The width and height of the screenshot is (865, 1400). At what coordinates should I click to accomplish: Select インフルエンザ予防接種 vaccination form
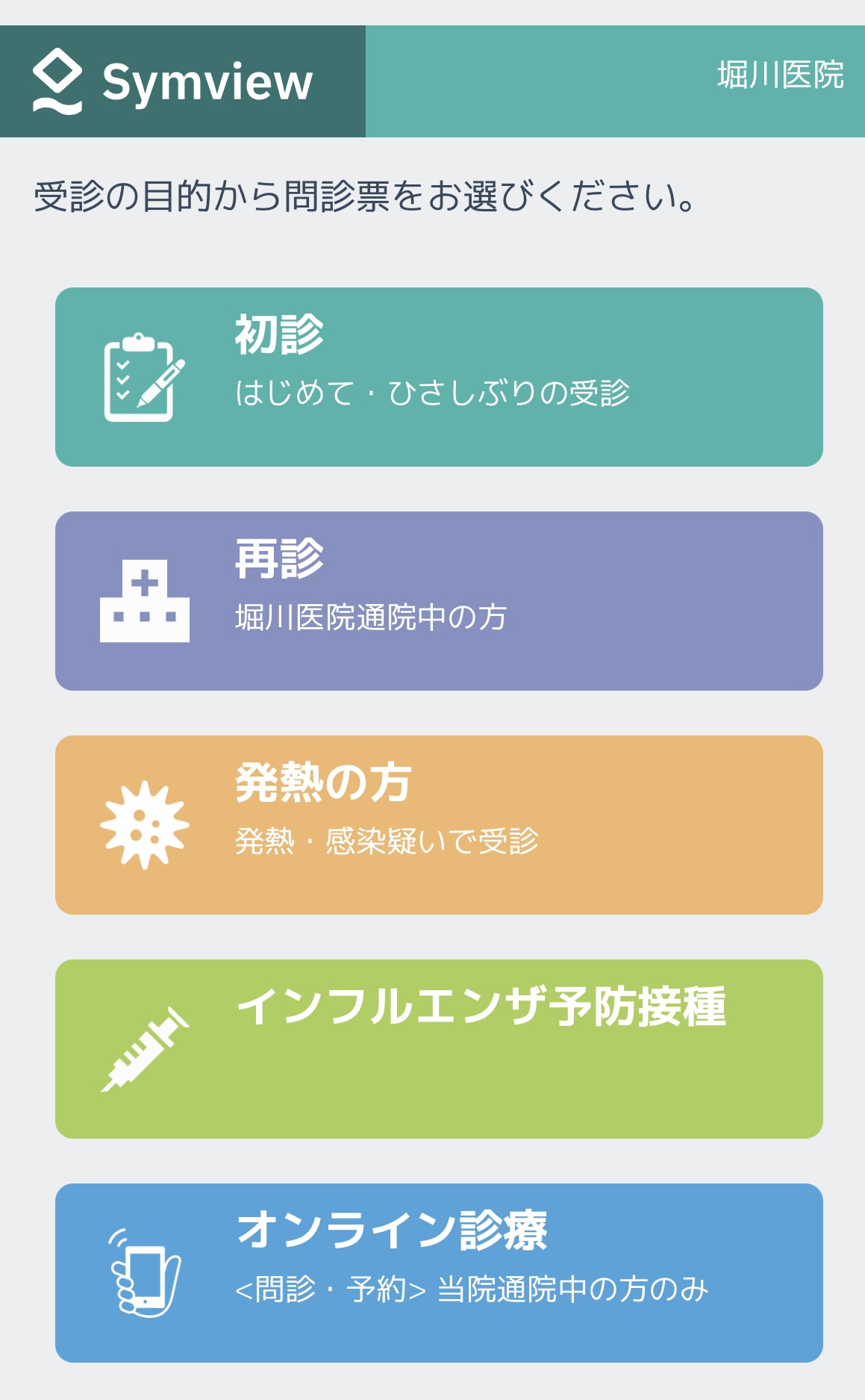439,1049
